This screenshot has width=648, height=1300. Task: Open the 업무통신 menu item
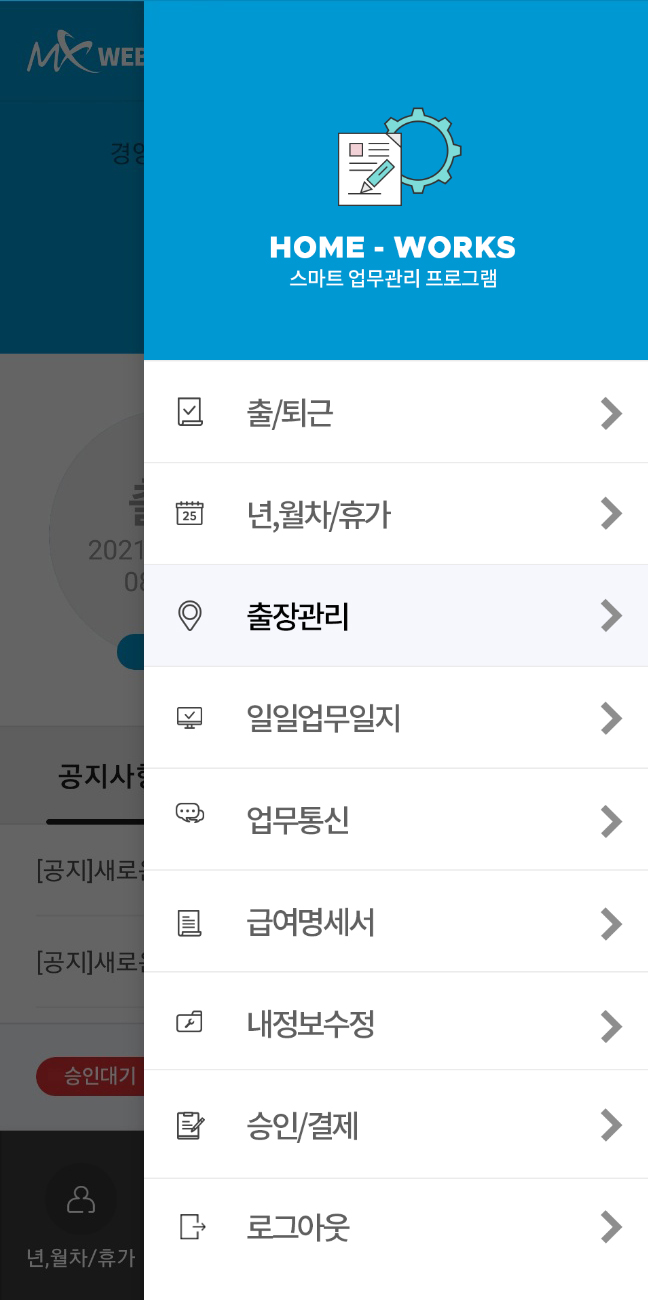(x=395, y=820)
